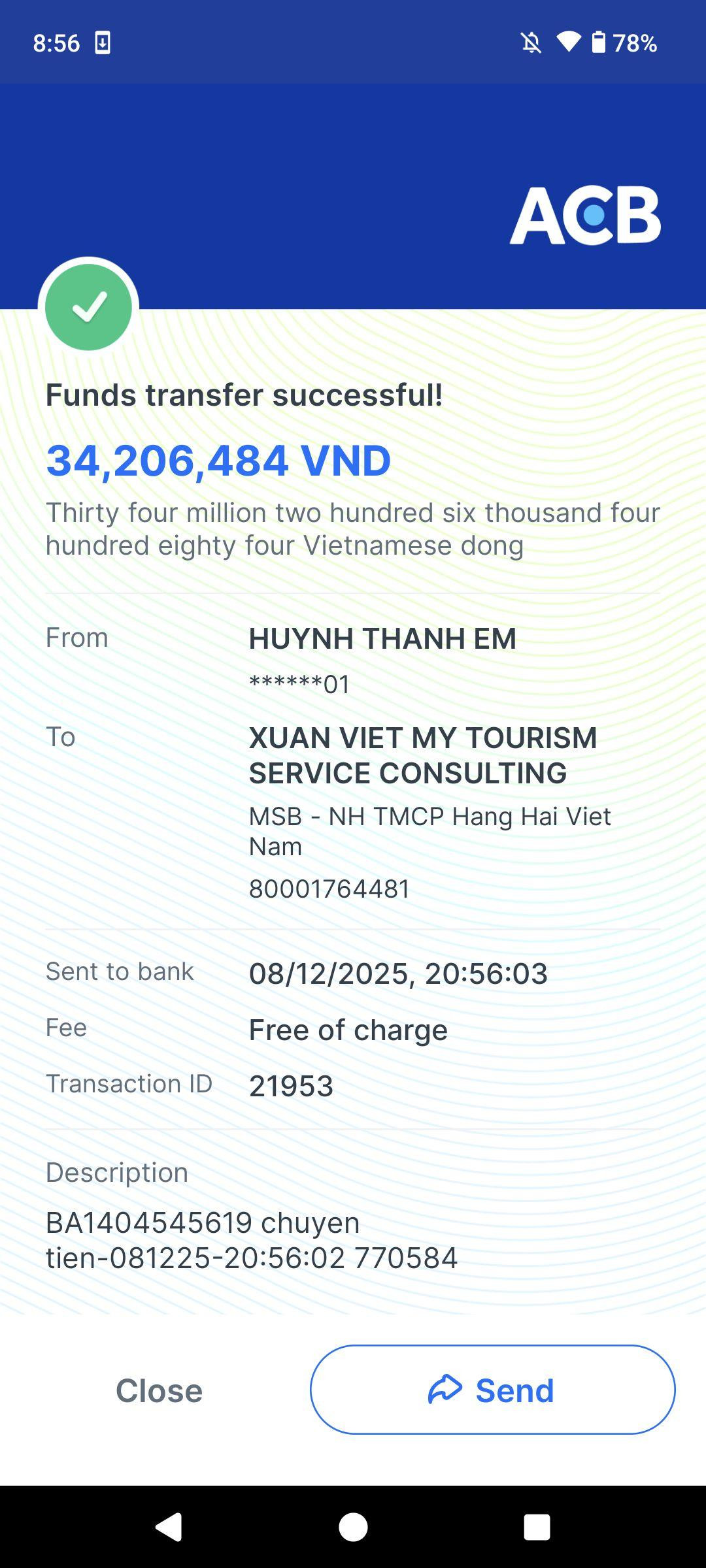Share the receipt via Send button
This screenshot has height=1568, width=706.
(492, 1390)
